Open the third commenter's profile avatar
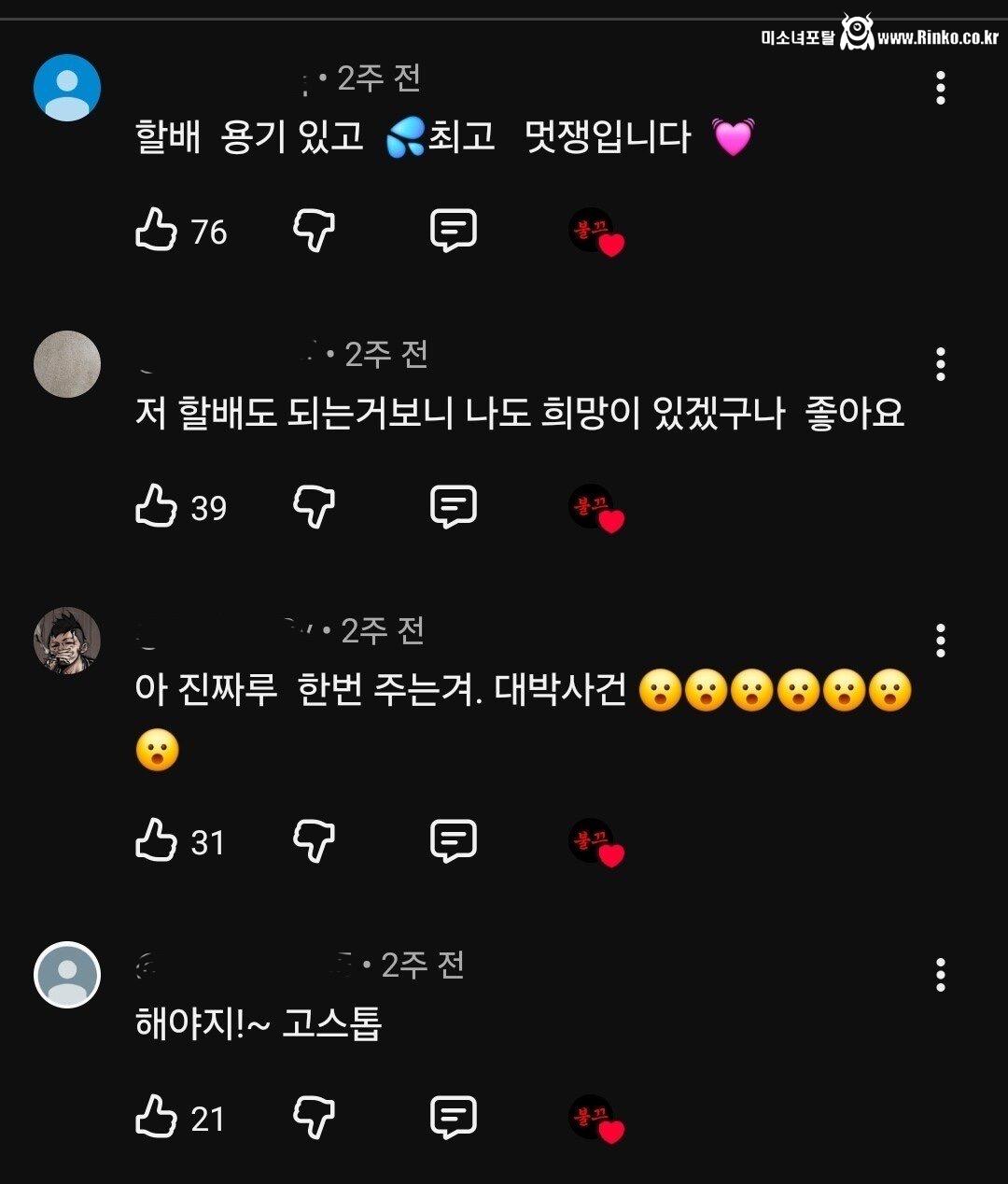1008x1184 pixels. pyautogui.click(x=66, y=640)
